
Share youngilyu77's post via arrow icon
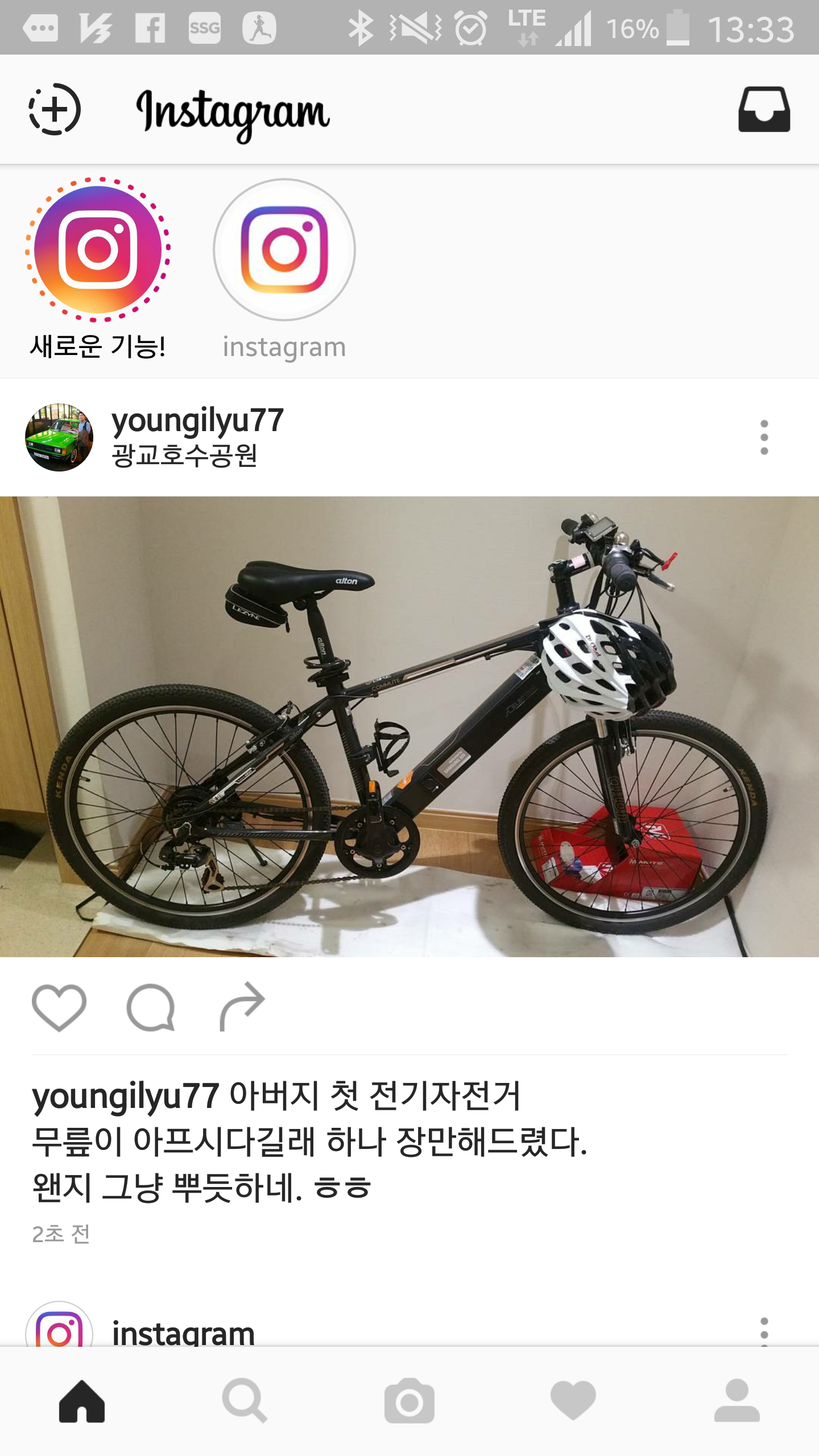(x=242, y=1006)
